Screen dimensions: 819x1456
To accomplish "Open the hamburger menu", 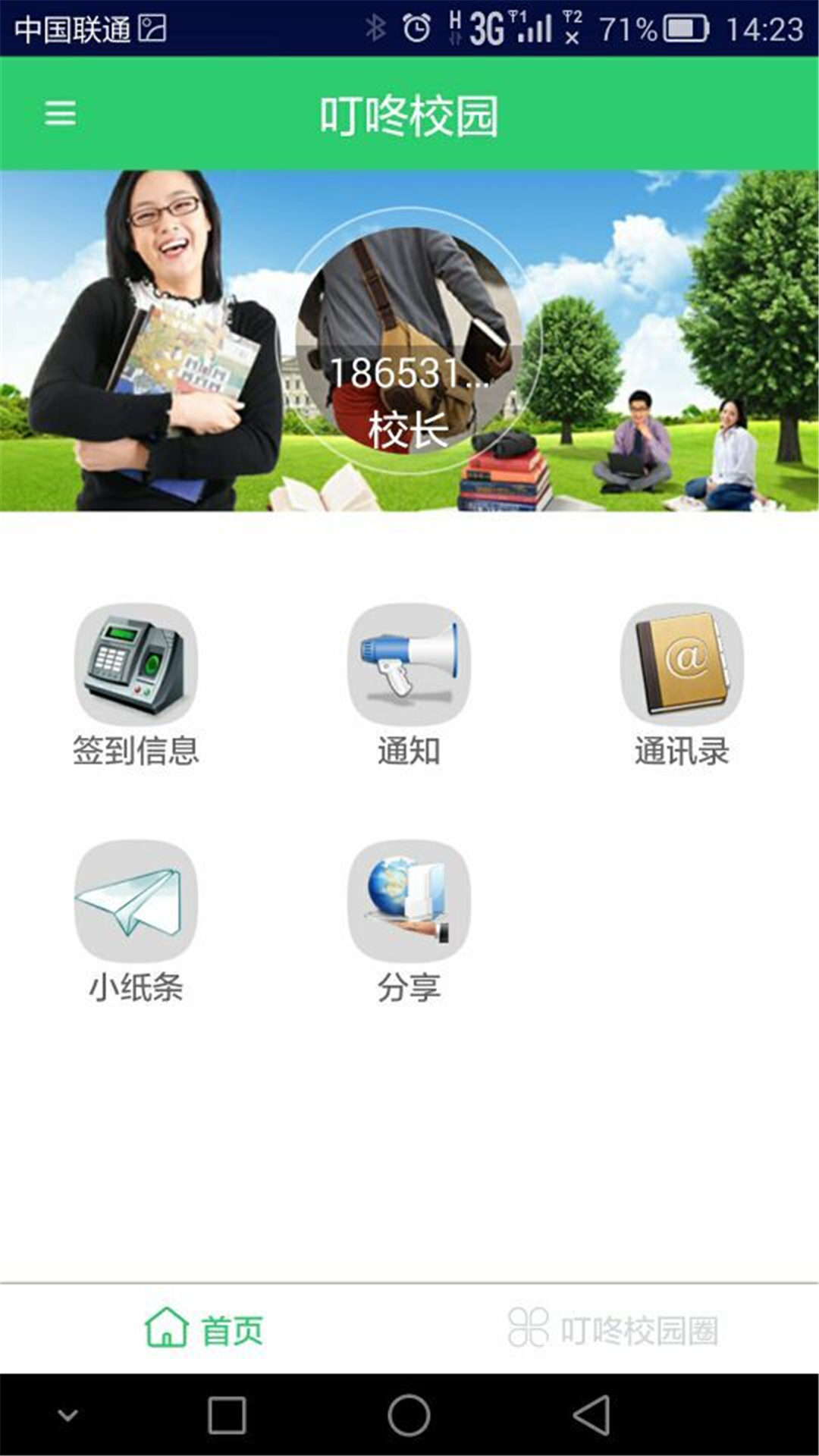I will [61, 112].
